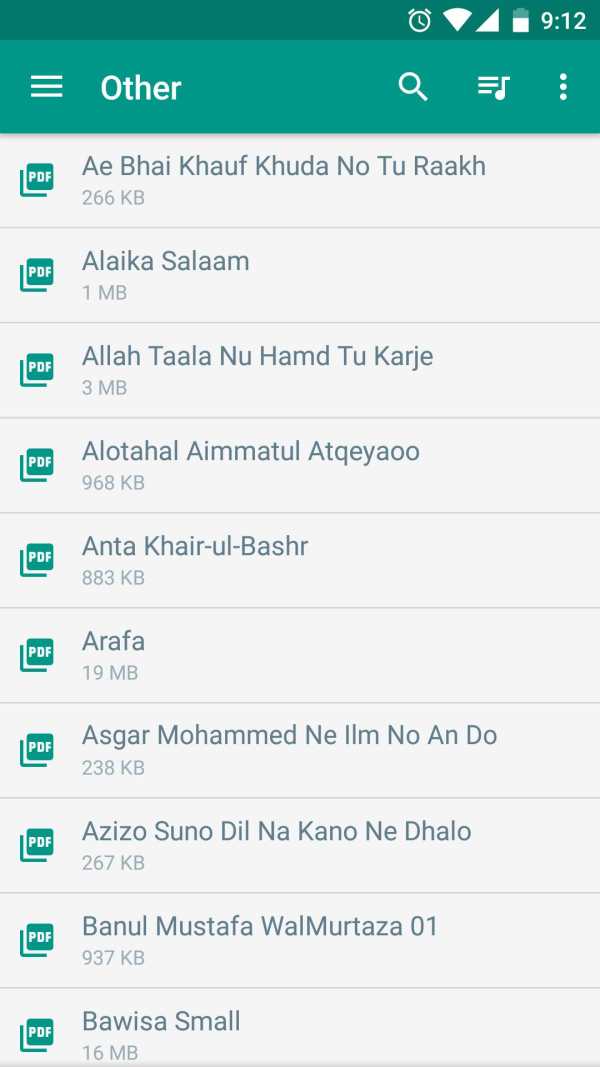The image size is (600, 1067).
Task: Open the hamburger navigation drawer
Action: (x=47, y=87)
